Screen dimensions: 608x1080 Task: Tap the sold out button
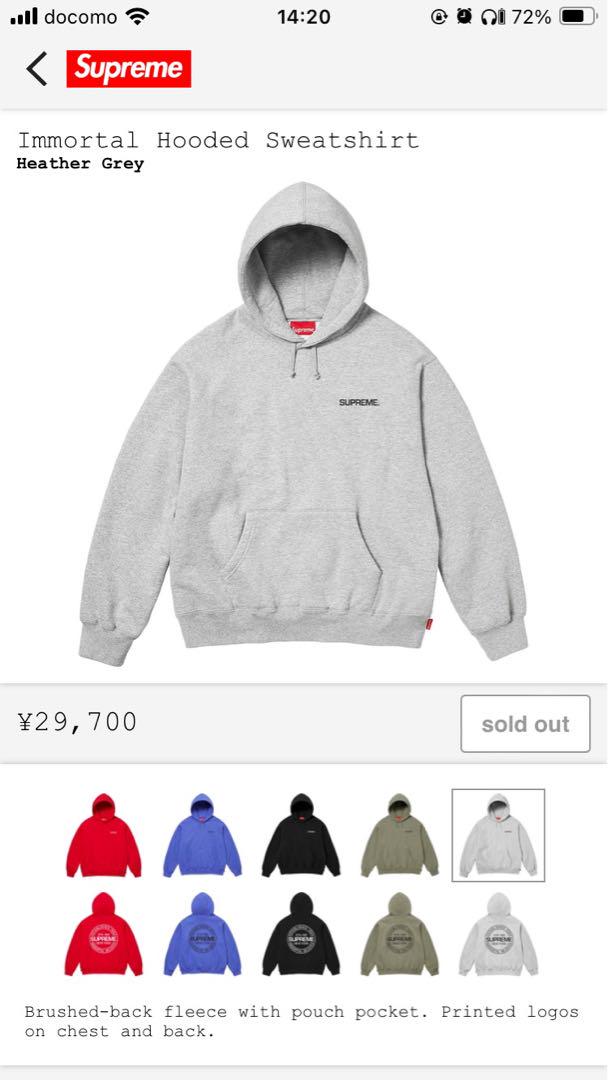pos(525,724)
